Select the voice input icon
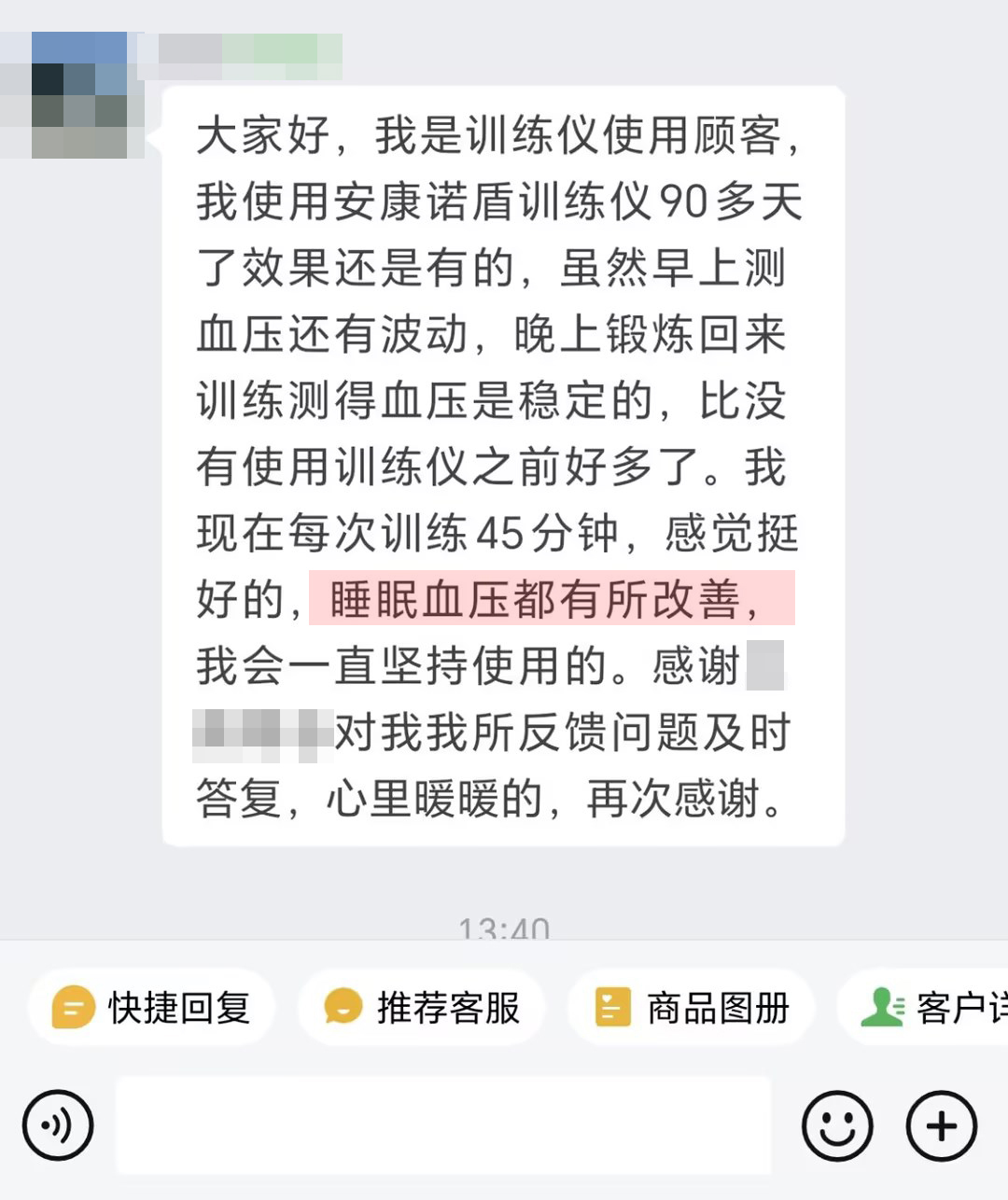Viewport: 1008px width, 1200px height. 56,1125
